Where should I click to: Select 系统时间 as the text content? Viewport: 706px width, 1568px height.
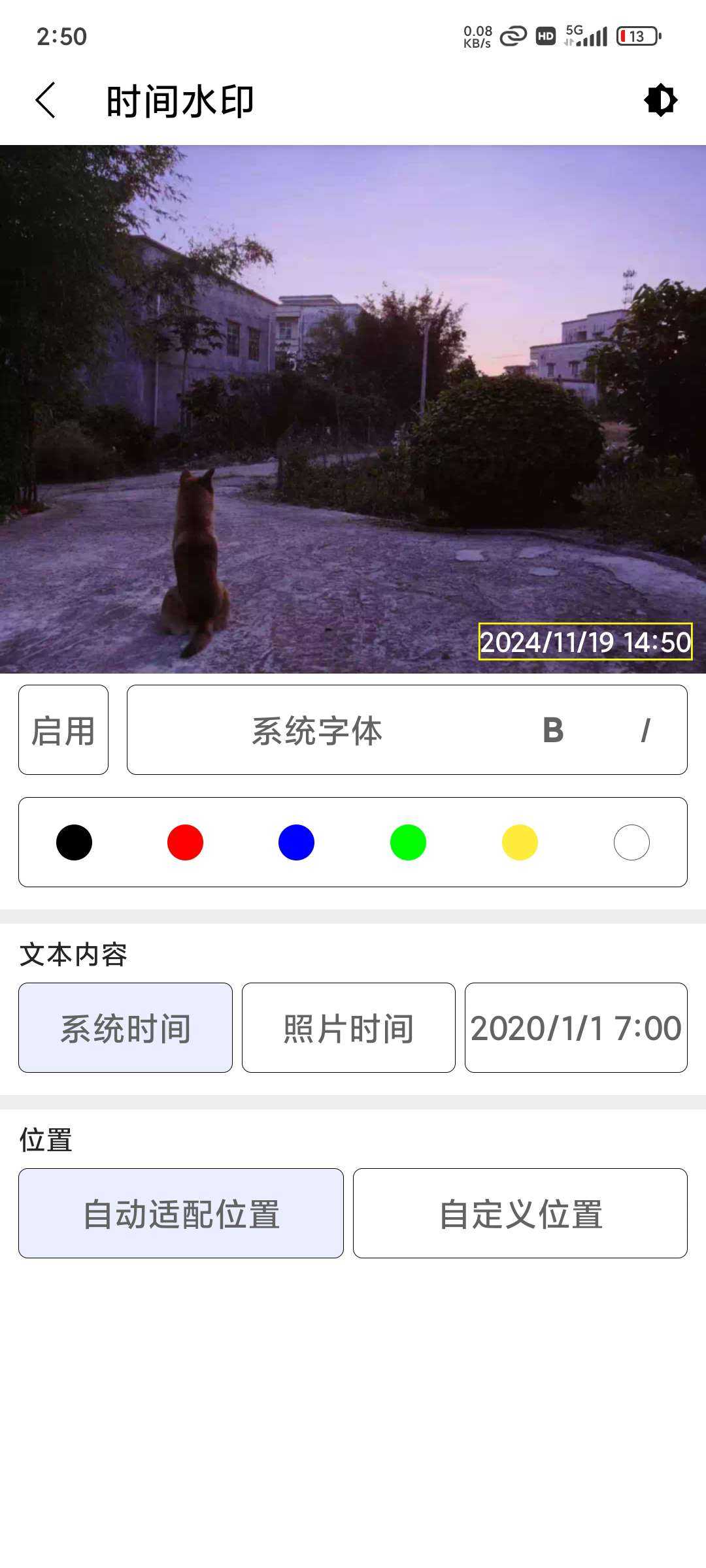[126, 1028]
